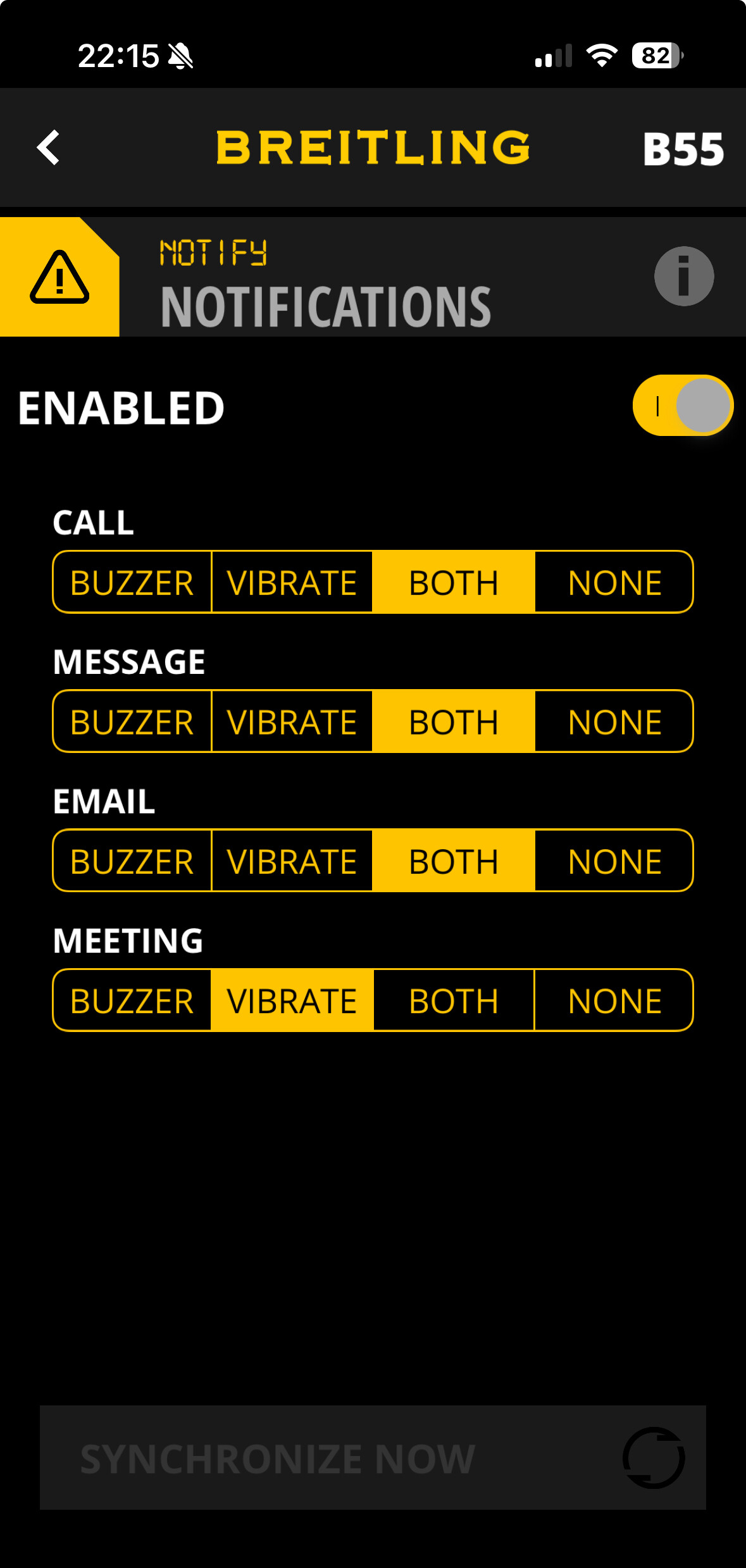The width and height of the screenshot is (746, 1568).
Task: Open the notifications info icon
Action: pyautogui.click(x=684, y=276)
